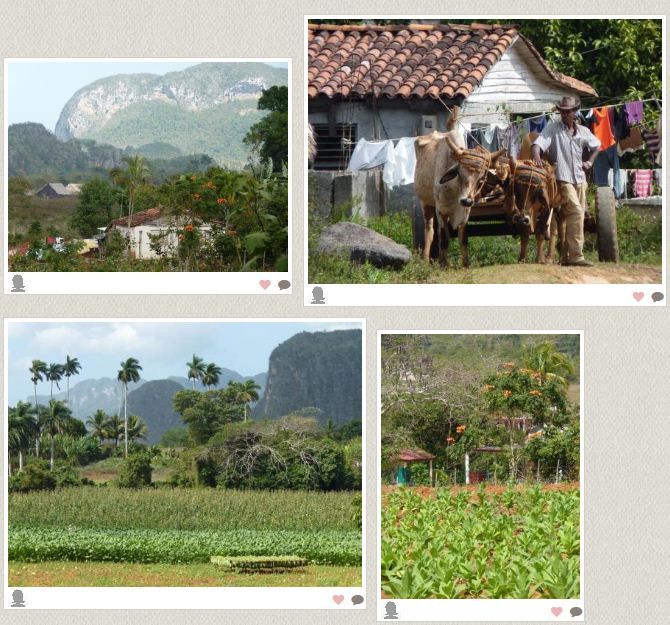This screenshot has height=625, width=670.
Task: Open the photo of farmer with oxen
Action: click(x=485, y=150)
